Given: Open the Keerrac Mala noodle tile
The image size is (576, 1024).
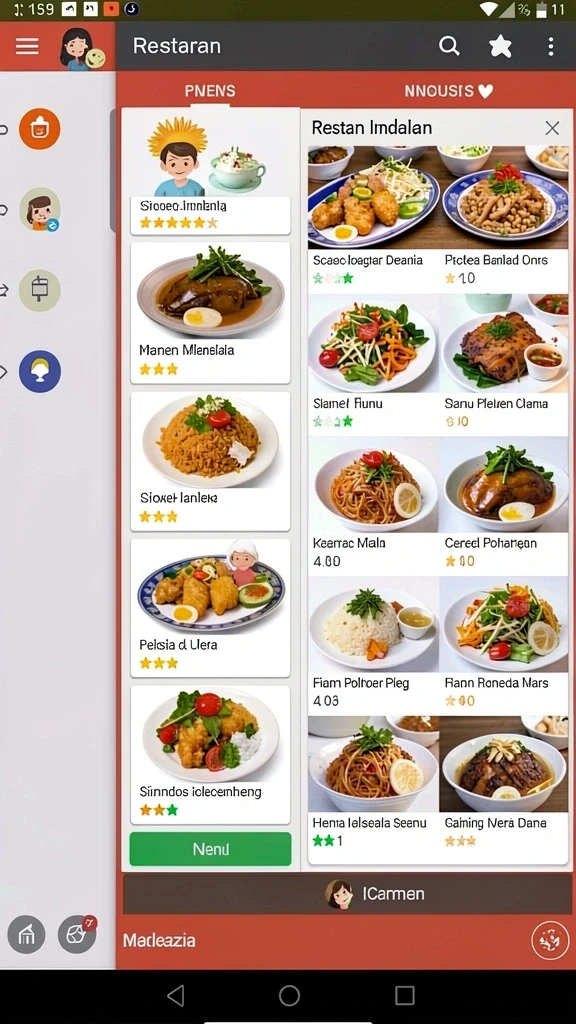Looking at the screenshot, I should coord(373,504).
